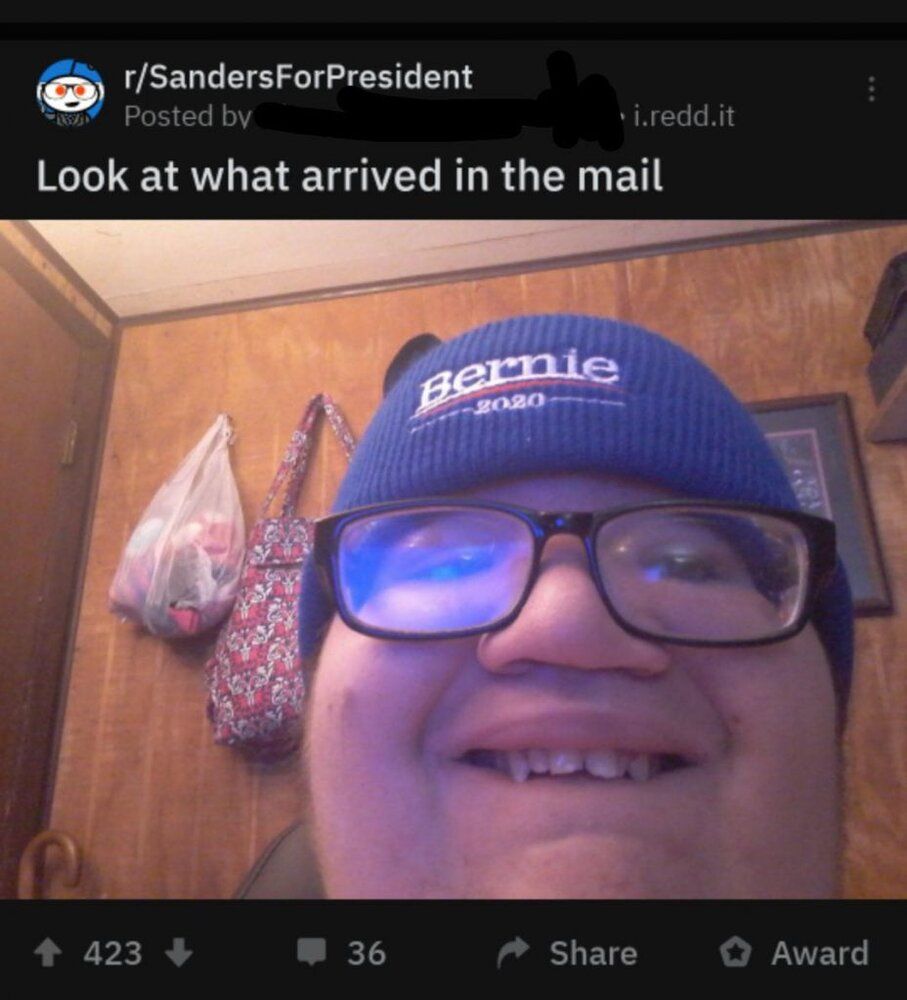Upvote this post

[48, 953]
